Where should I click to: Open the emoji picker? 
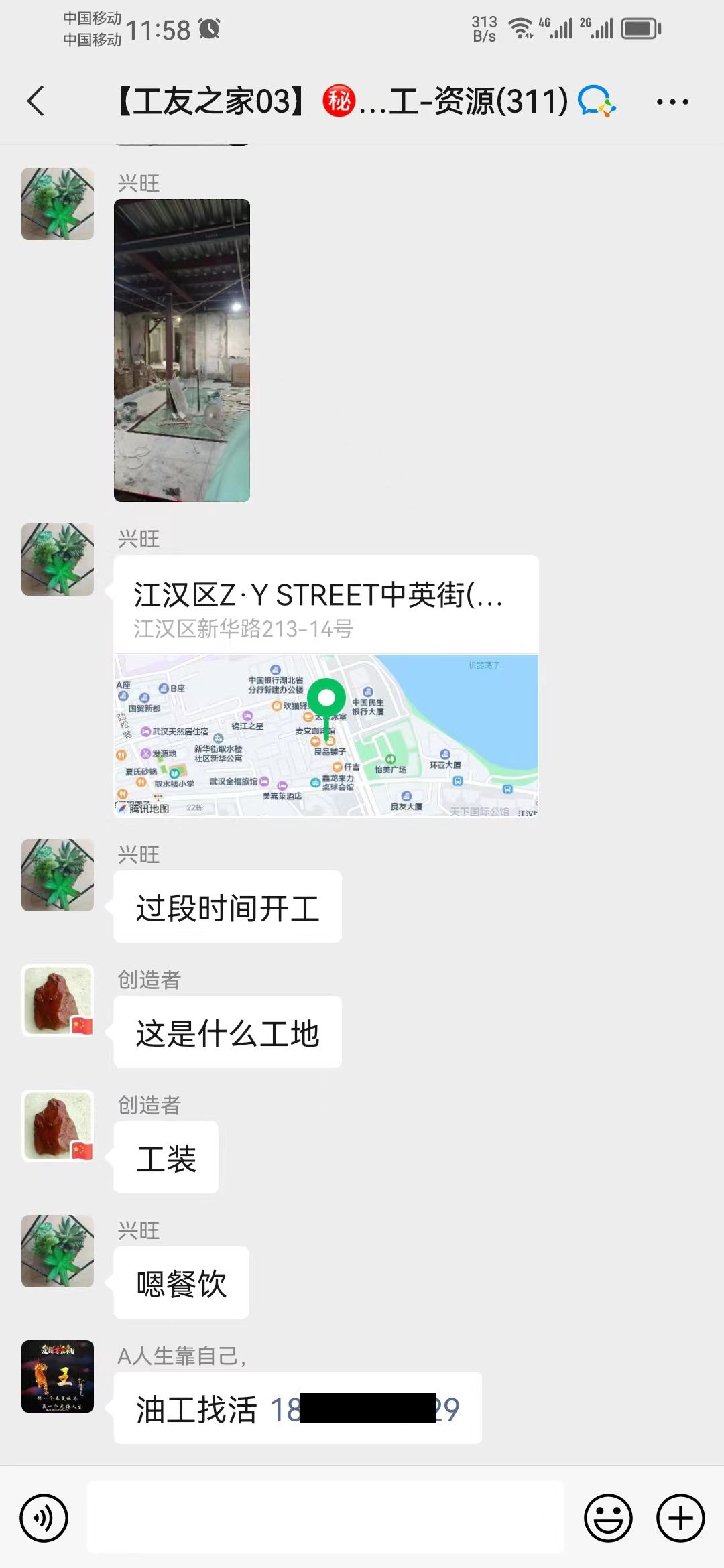tap(608, 1518)
